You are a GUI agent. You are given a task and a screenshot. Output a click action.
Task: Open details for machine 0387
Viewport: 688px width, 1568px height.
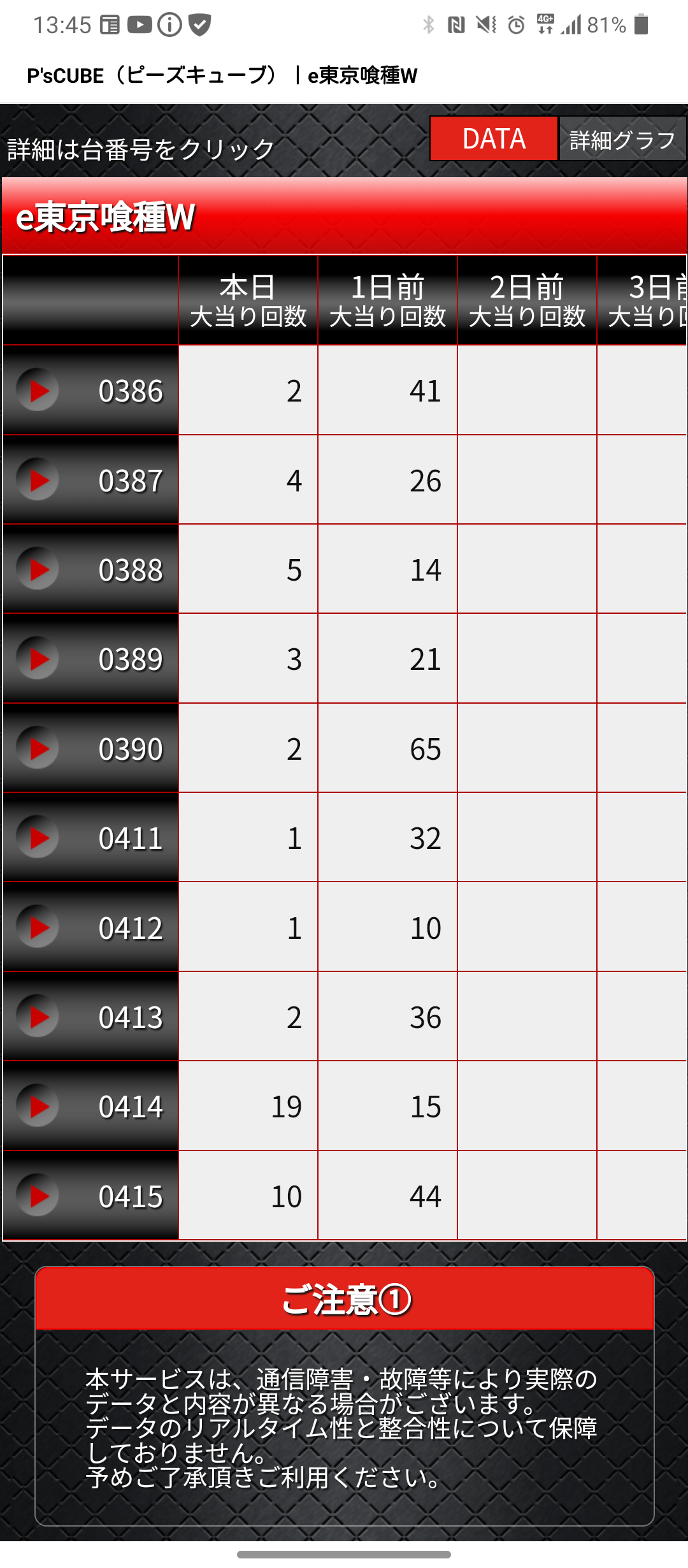click(91, 480)
